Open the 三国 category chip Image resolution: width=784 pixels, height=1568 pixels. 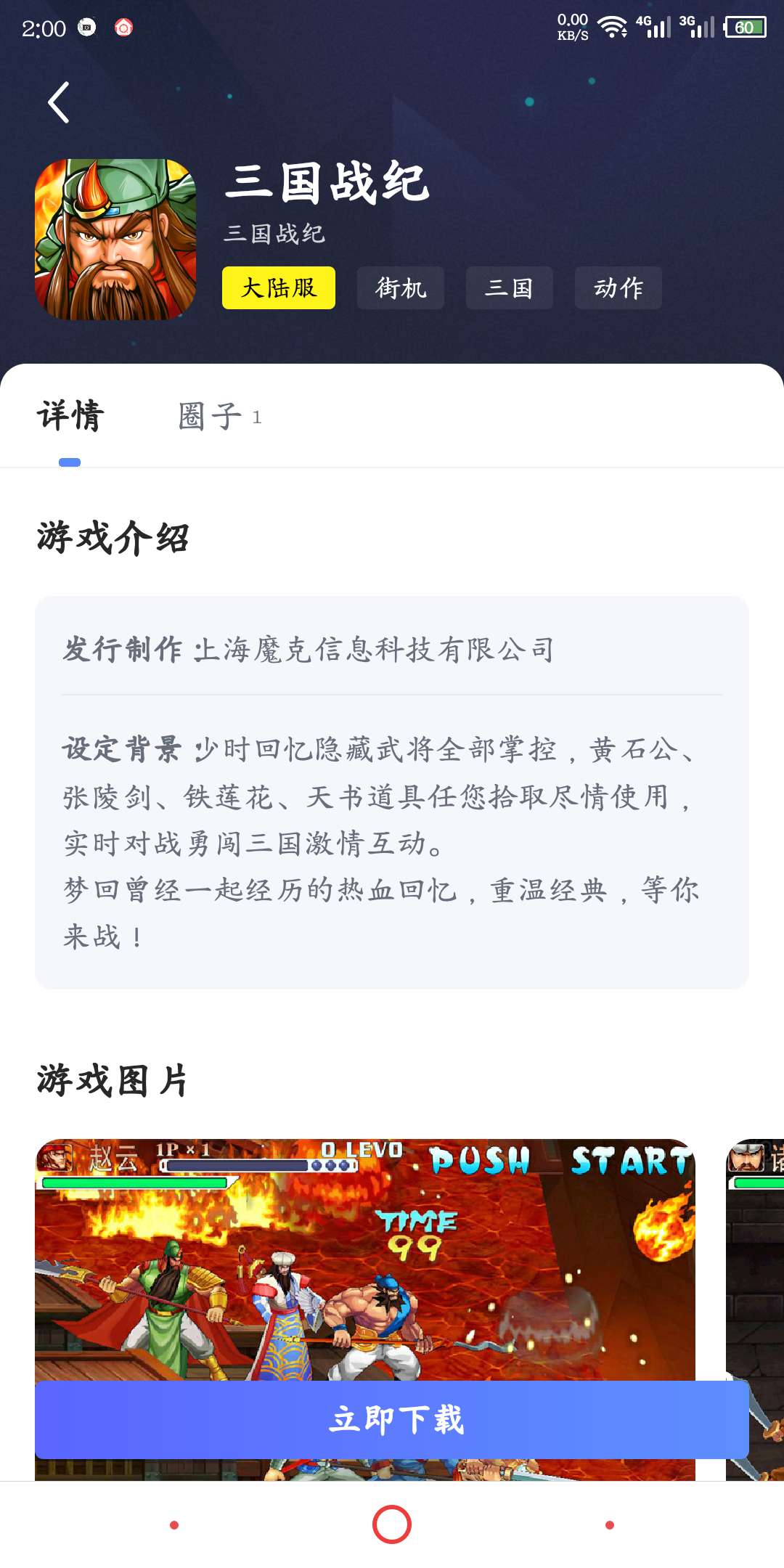509,288
